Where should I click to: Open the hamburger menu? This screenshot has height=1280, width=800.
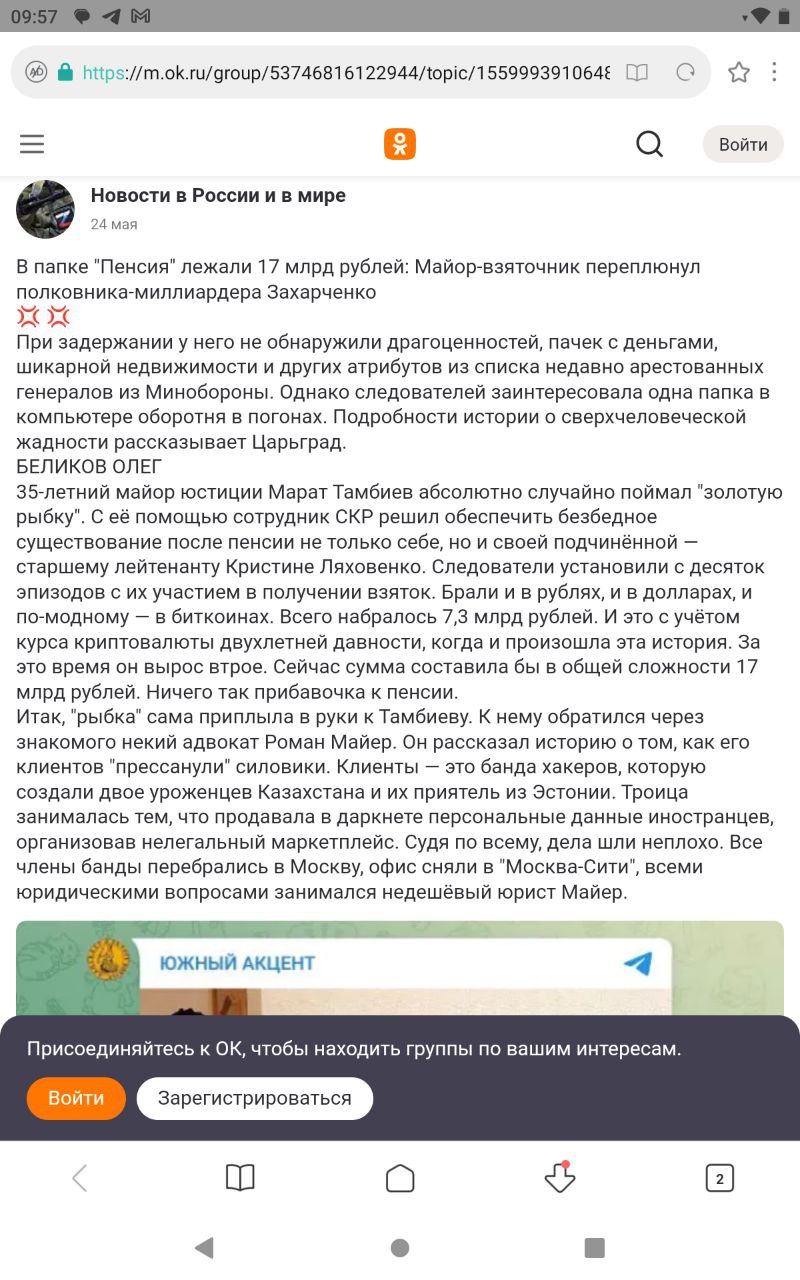pyautogui.click(x=32, y=144)
